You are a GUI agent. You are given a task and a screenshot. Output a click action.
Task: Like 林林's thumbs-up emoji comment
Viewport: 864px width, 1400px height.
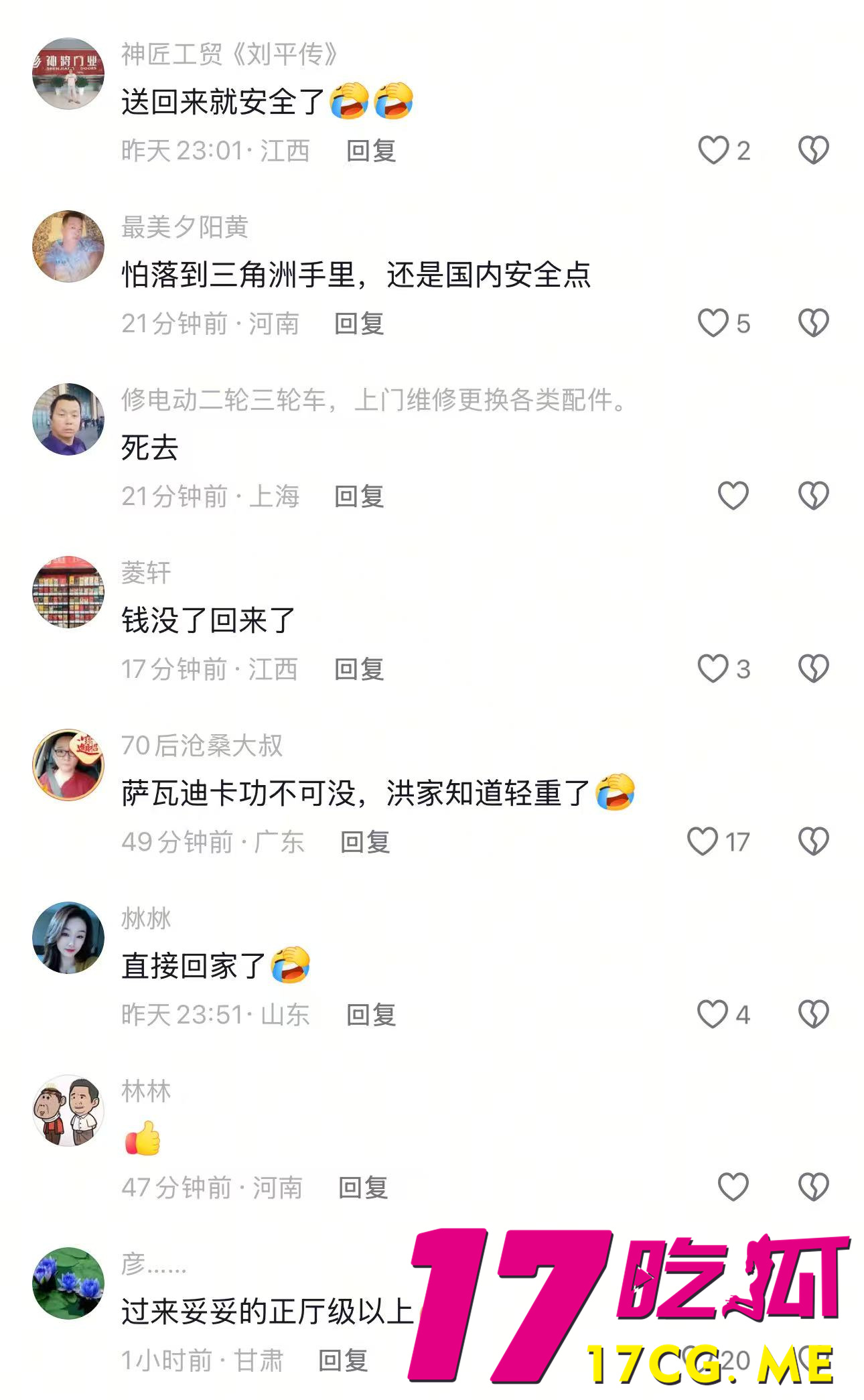tap(735, 1186)
